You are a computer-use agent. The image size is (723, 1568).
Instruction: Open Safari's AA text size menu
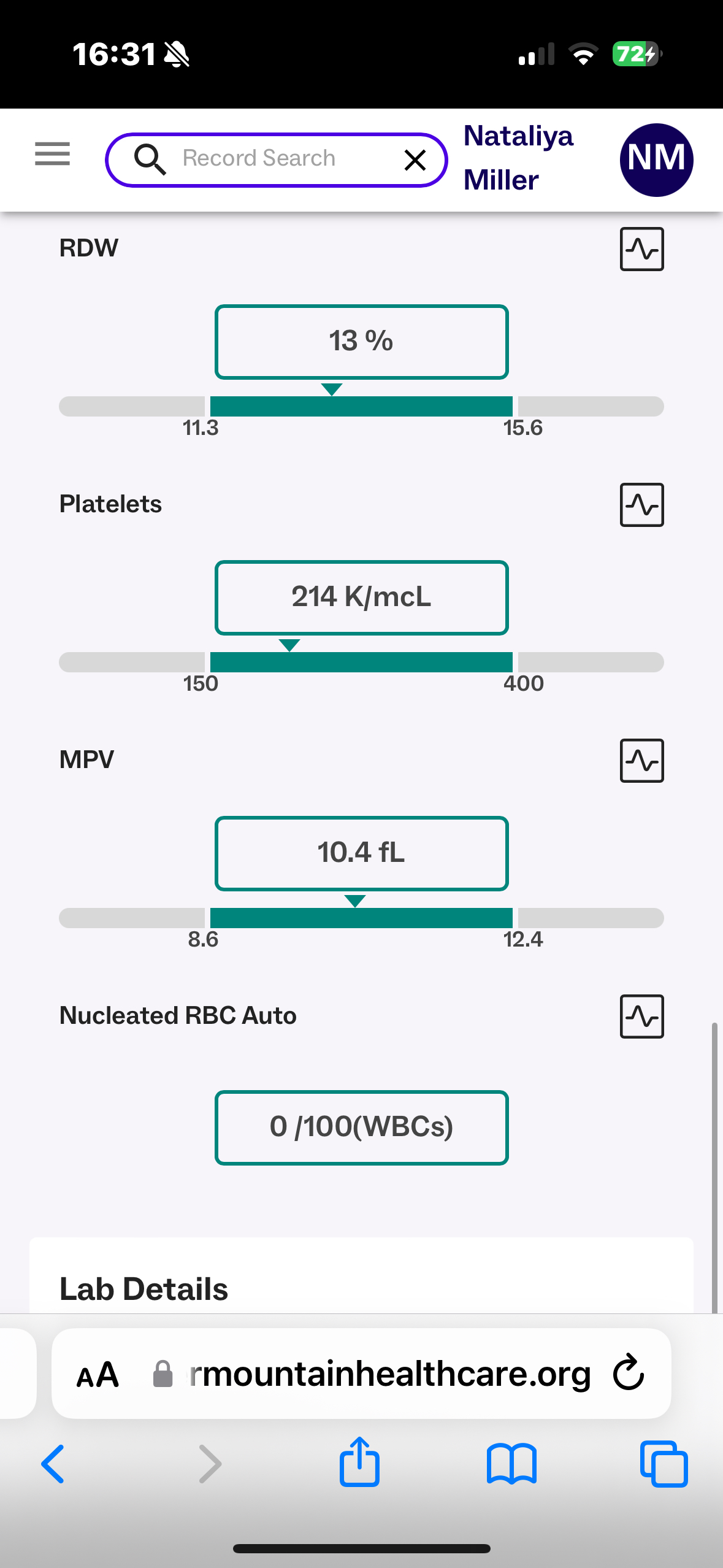point(97,1375)
